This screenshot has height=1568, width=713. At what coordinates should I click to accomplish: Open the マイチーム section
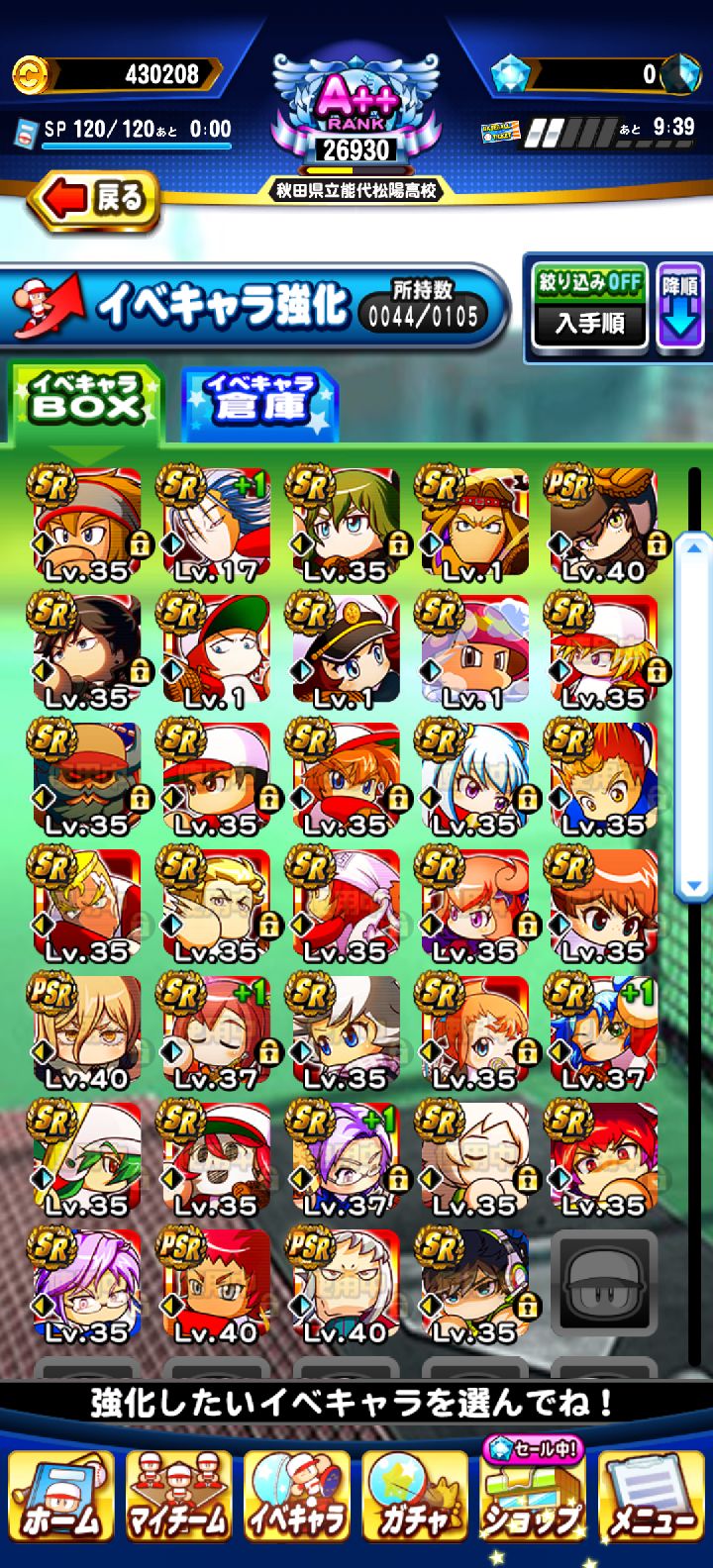click(179, 1499)
